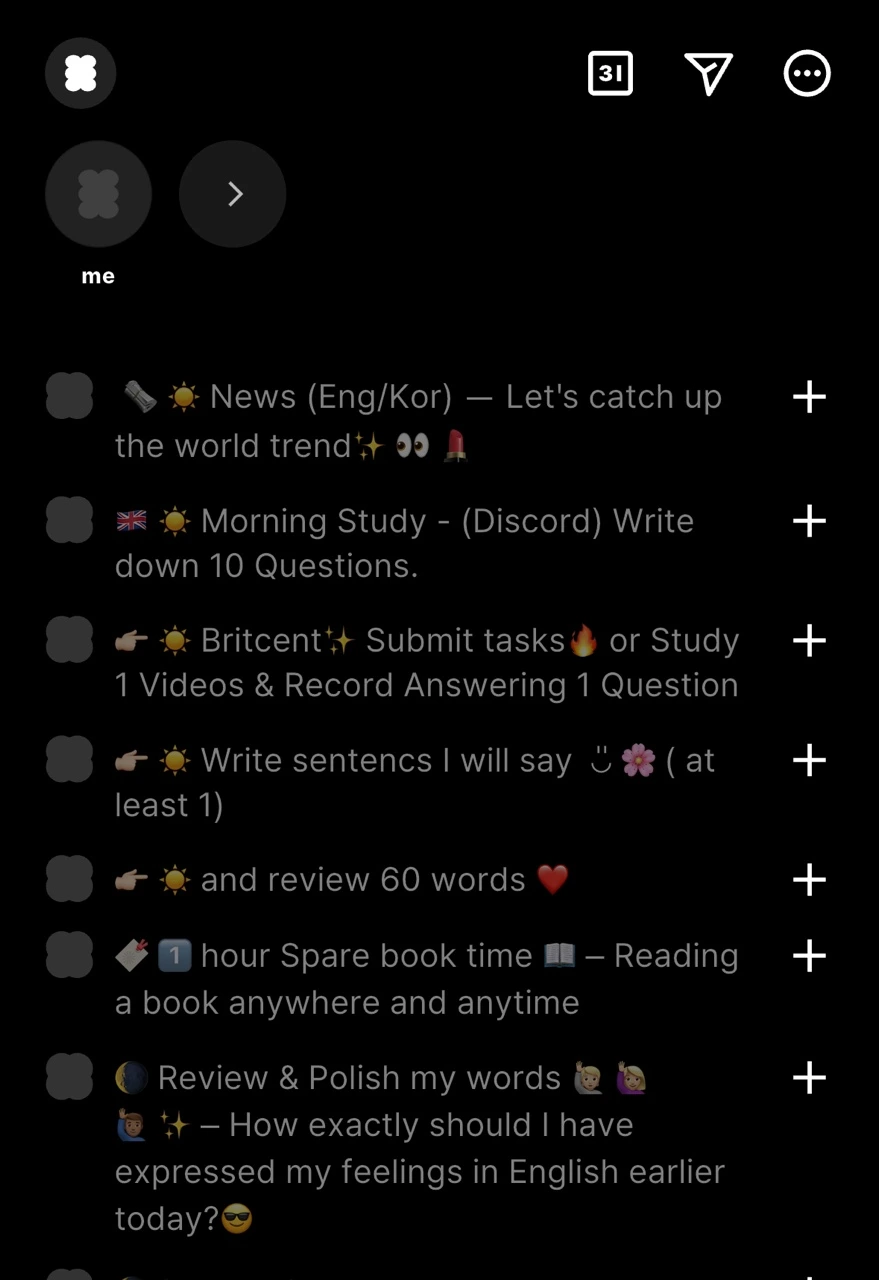Add the Britcent Submit tasks item

click(x=808, y=641)
